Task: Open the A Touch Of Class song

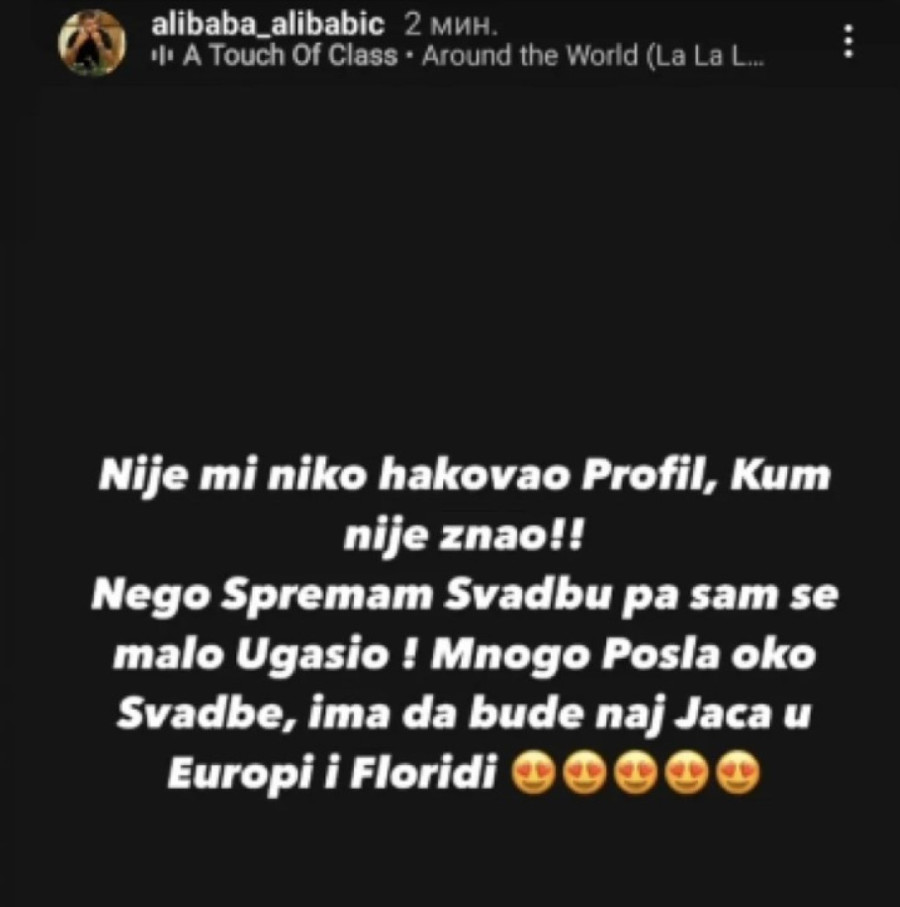Action: coord(460,56)
